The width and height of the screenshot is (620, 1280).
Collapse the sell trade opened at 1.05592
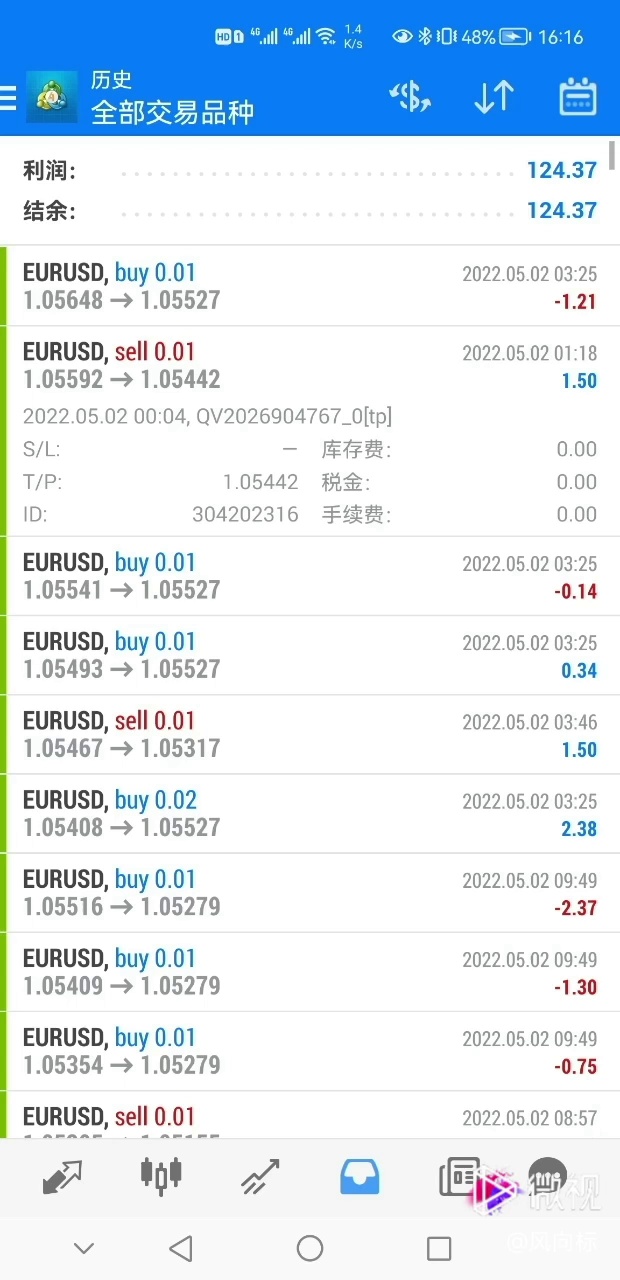click(x=310, y=366)
